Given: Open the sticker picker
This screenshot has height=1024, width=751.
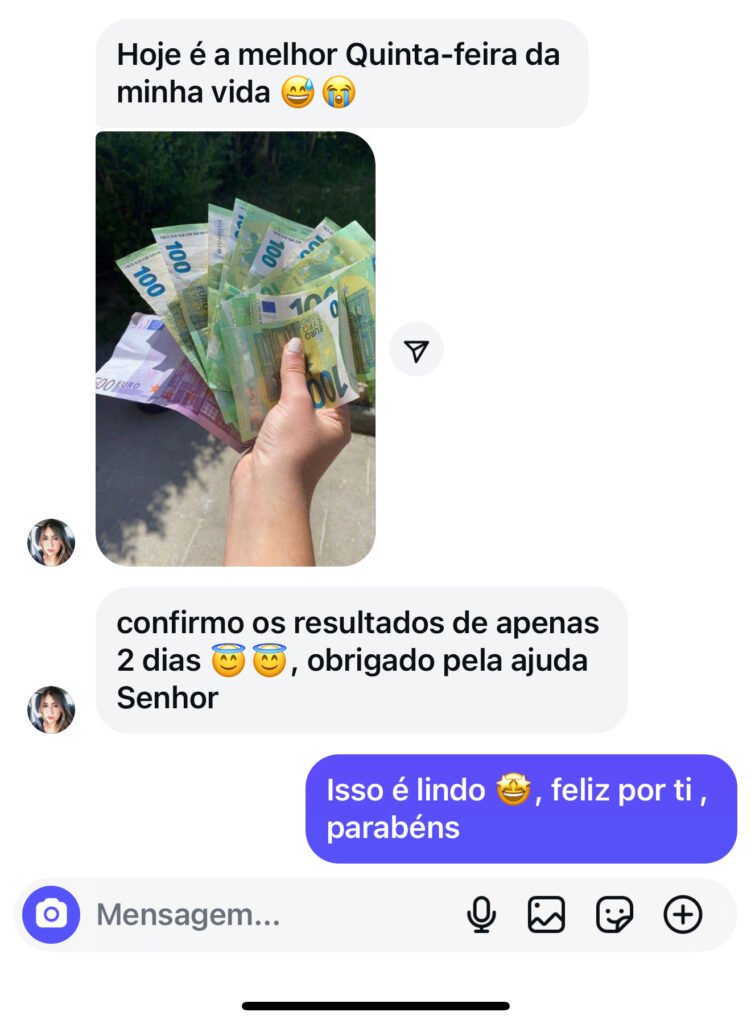Looking at the screenshot, I should click(614, 914).
